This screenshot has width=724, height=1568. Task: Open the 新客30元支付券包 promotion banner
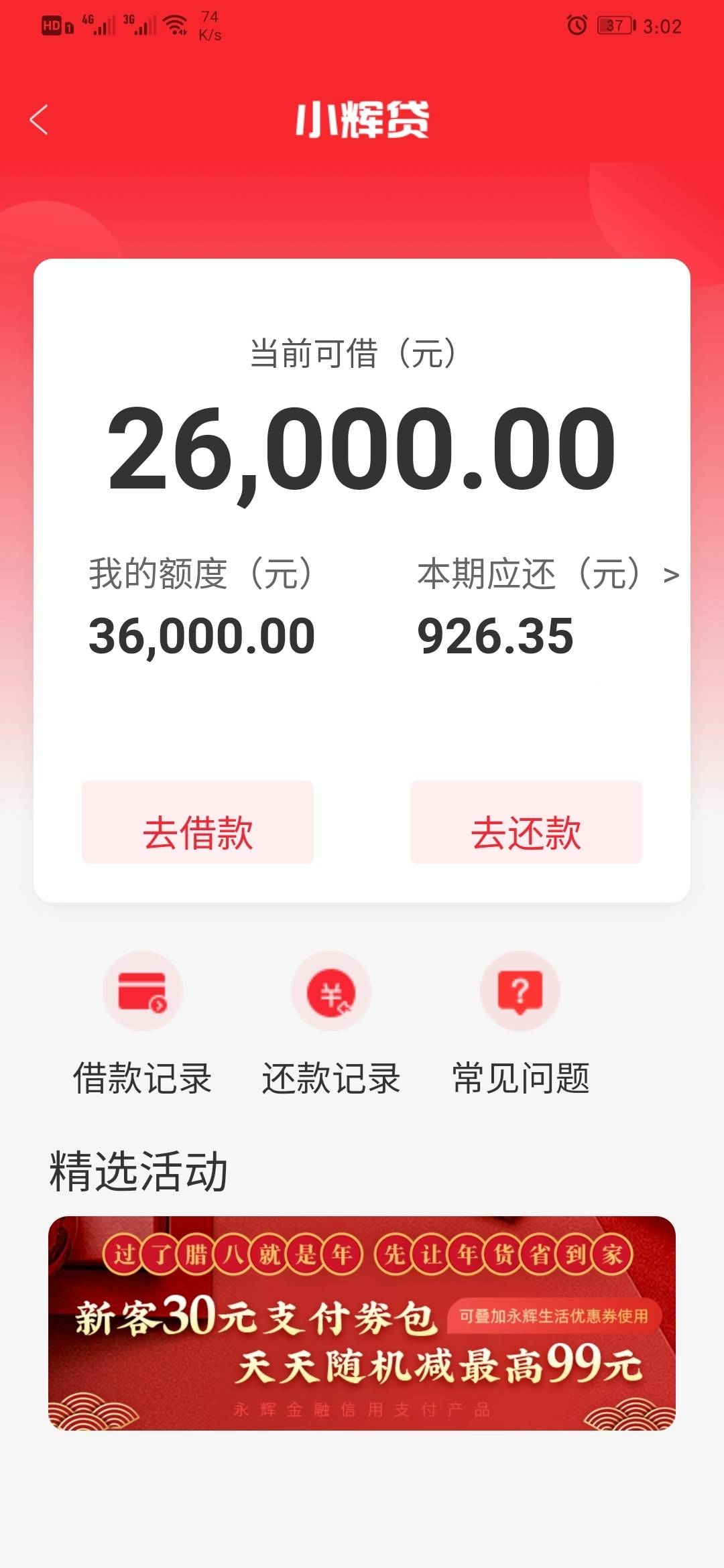362,1323
